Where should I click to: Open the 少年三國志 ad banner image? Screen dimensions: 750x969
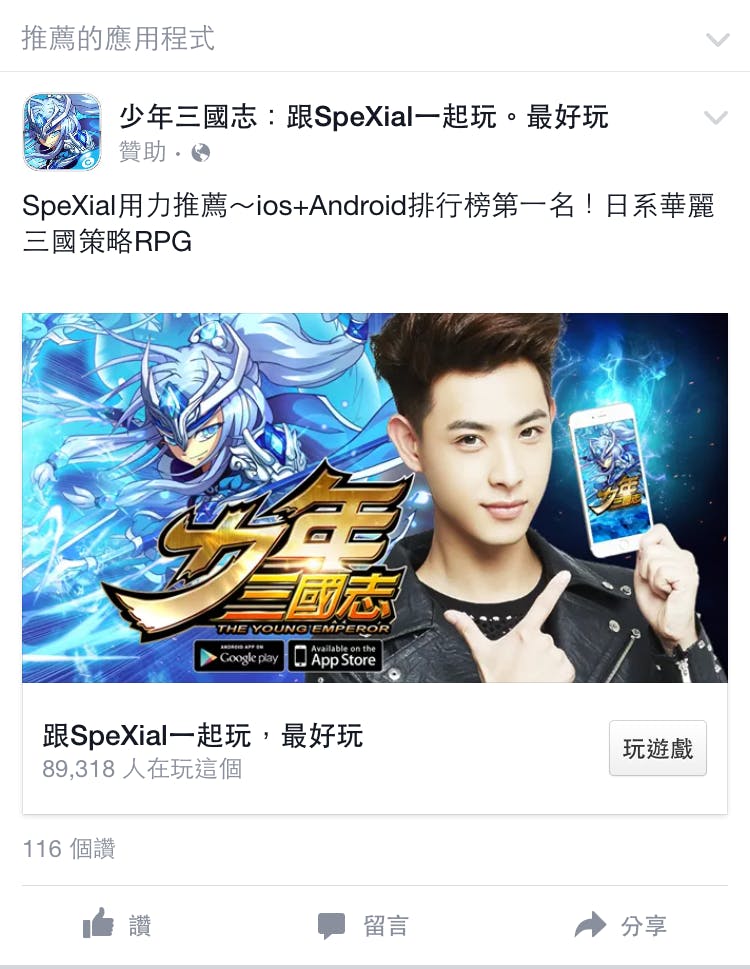pos(375,497)
